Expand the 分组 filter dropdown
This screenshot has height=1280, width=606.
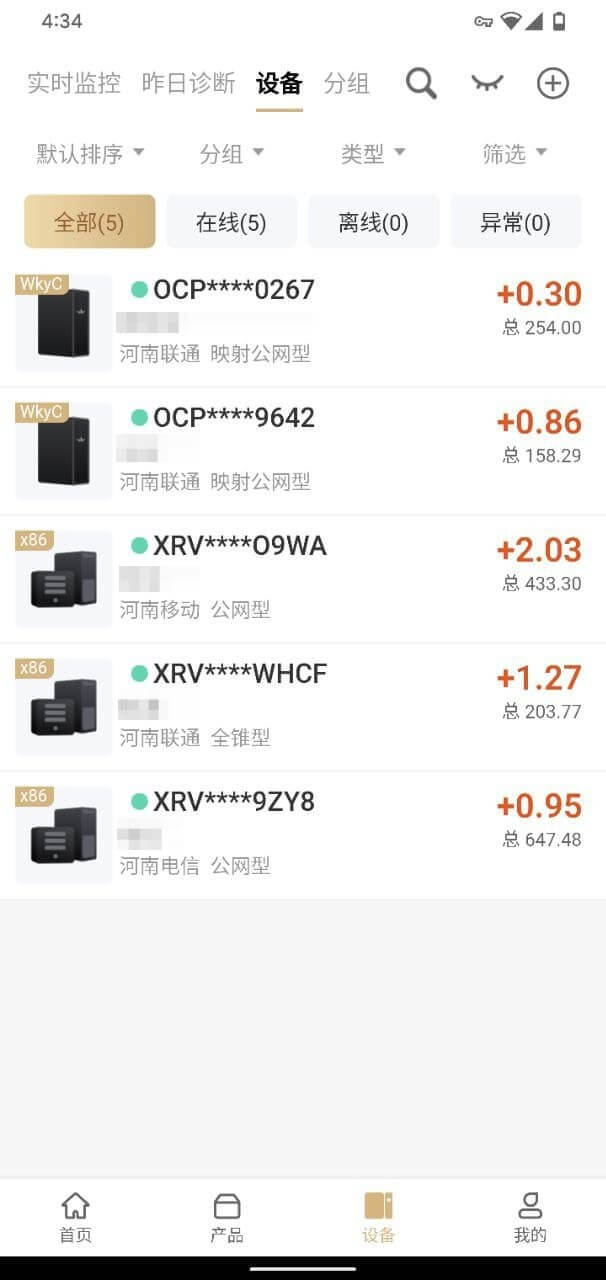232,154
